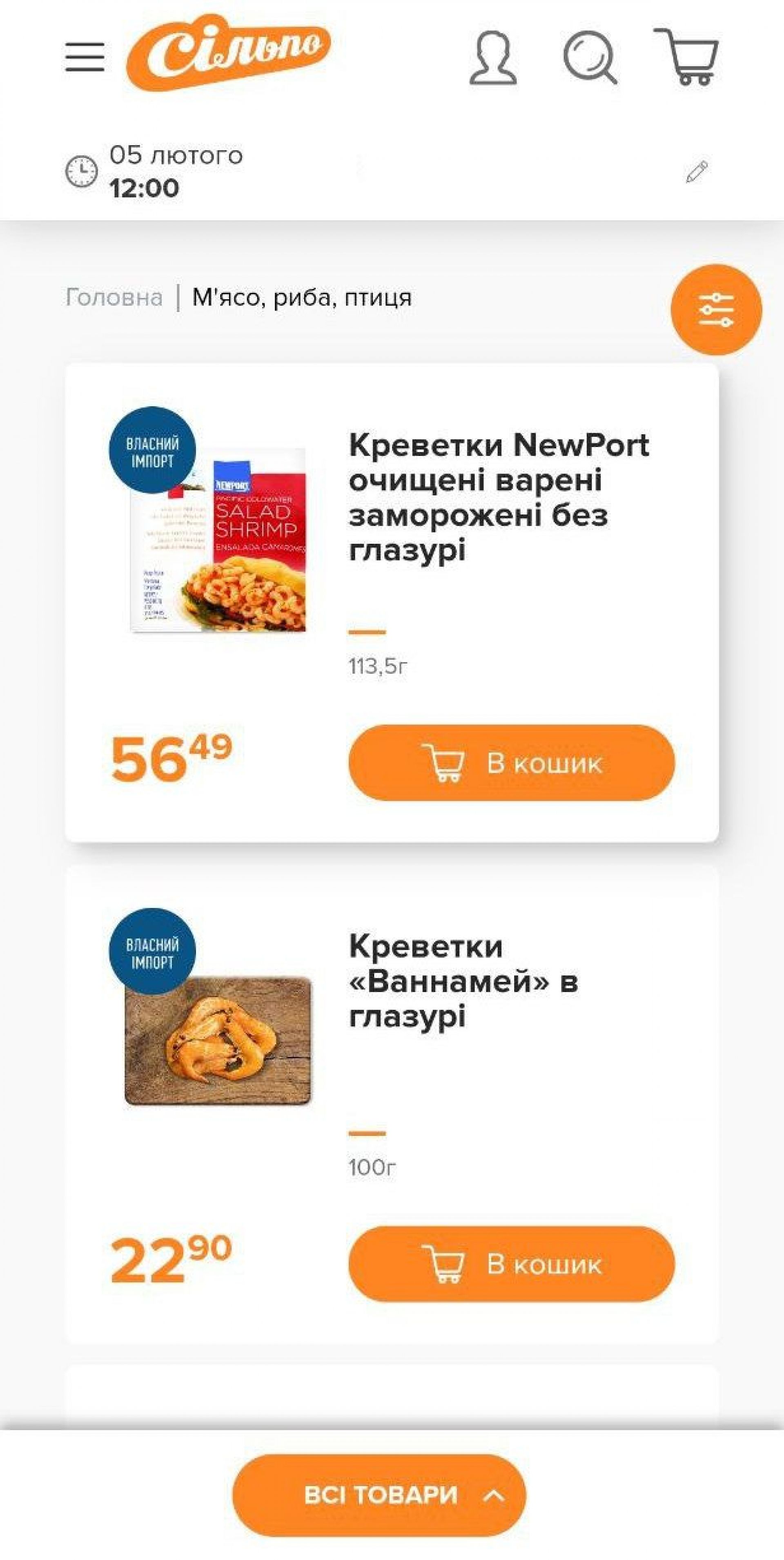Open the search magnifier
Screen dimensions: 784x1560
click(590, 58)
